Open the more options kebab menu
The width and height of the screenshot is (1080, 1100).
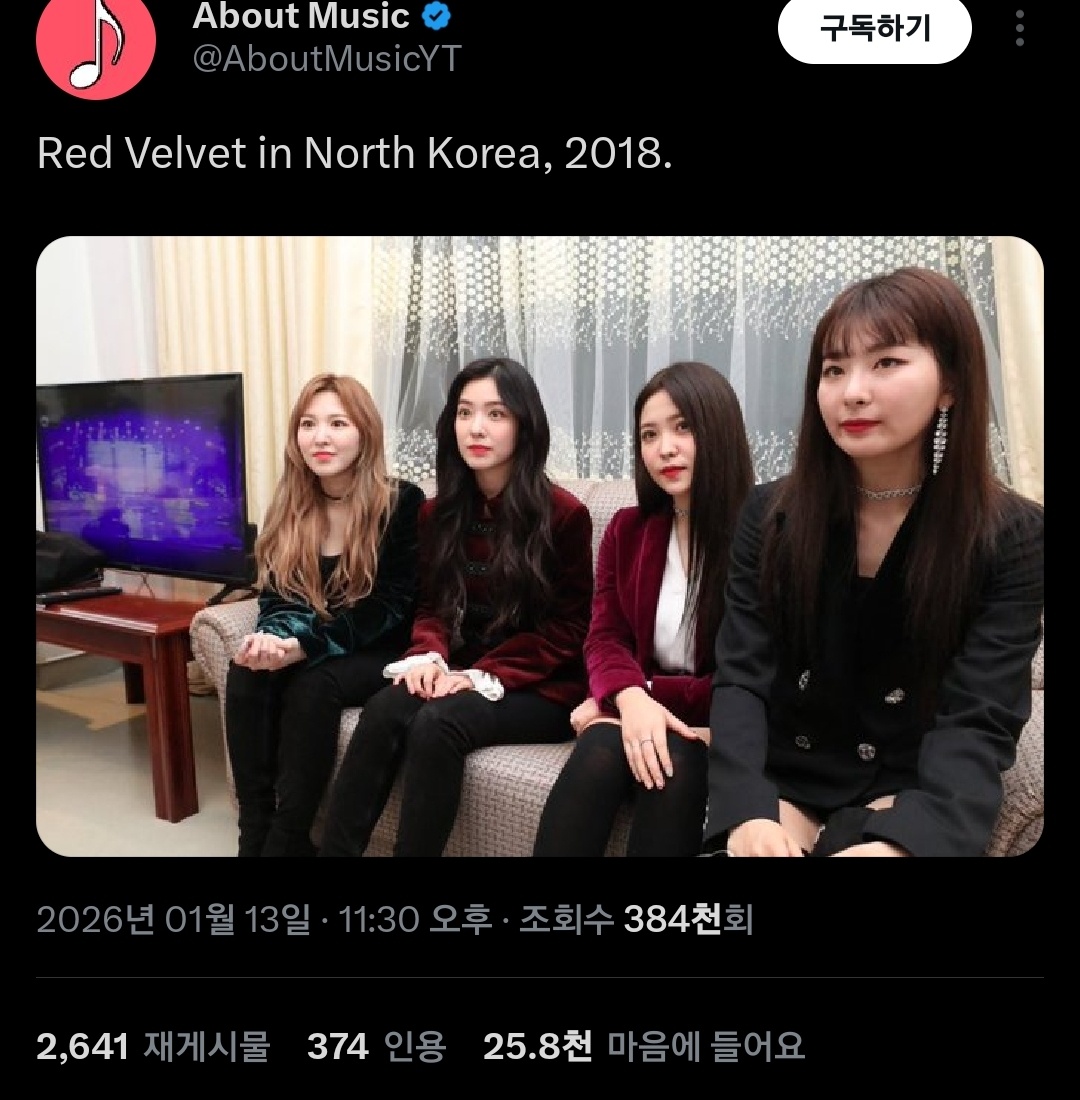point(1020,30)
